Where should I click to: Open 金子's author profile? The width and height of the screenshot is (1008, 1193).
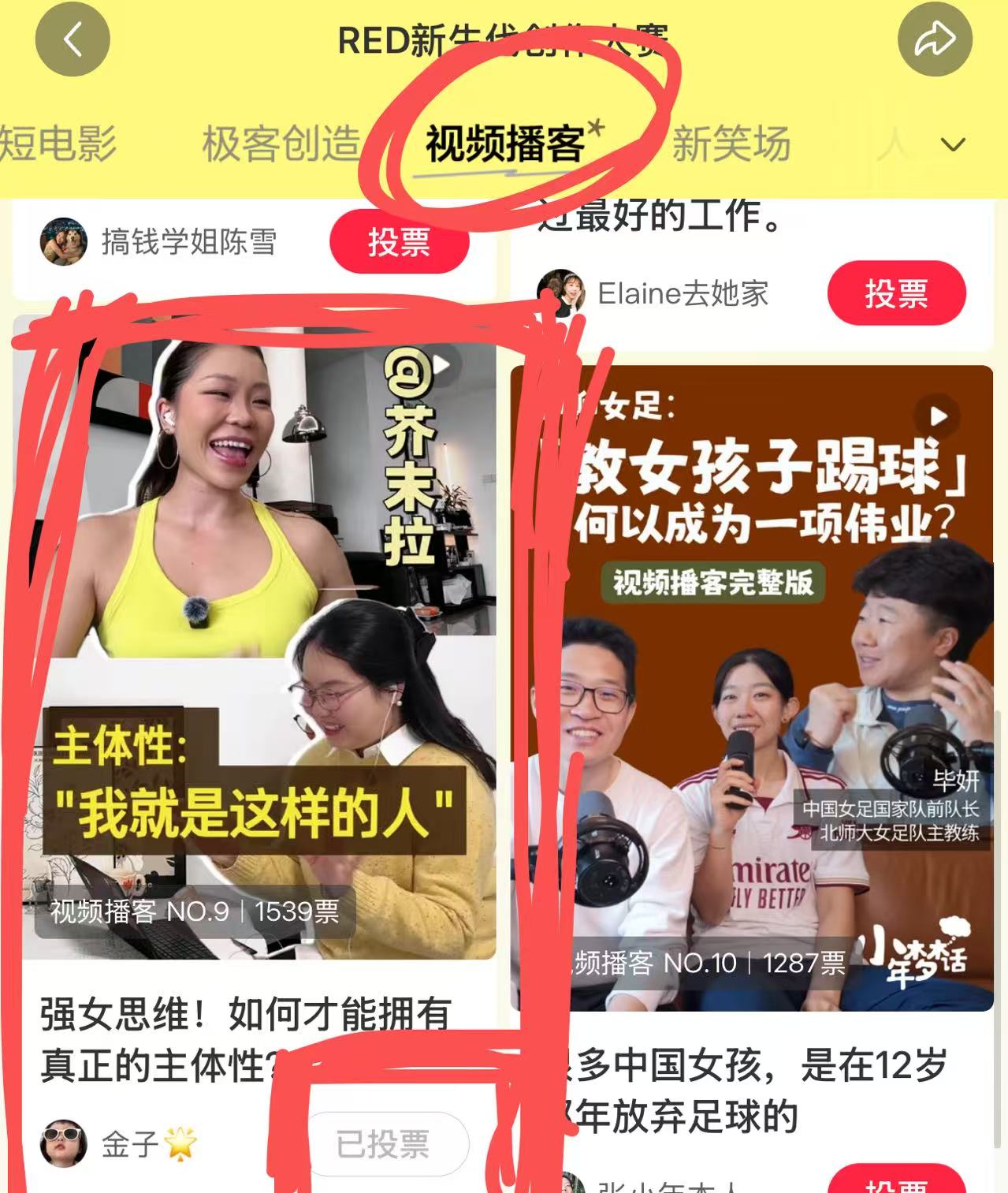pos(63,1144)
